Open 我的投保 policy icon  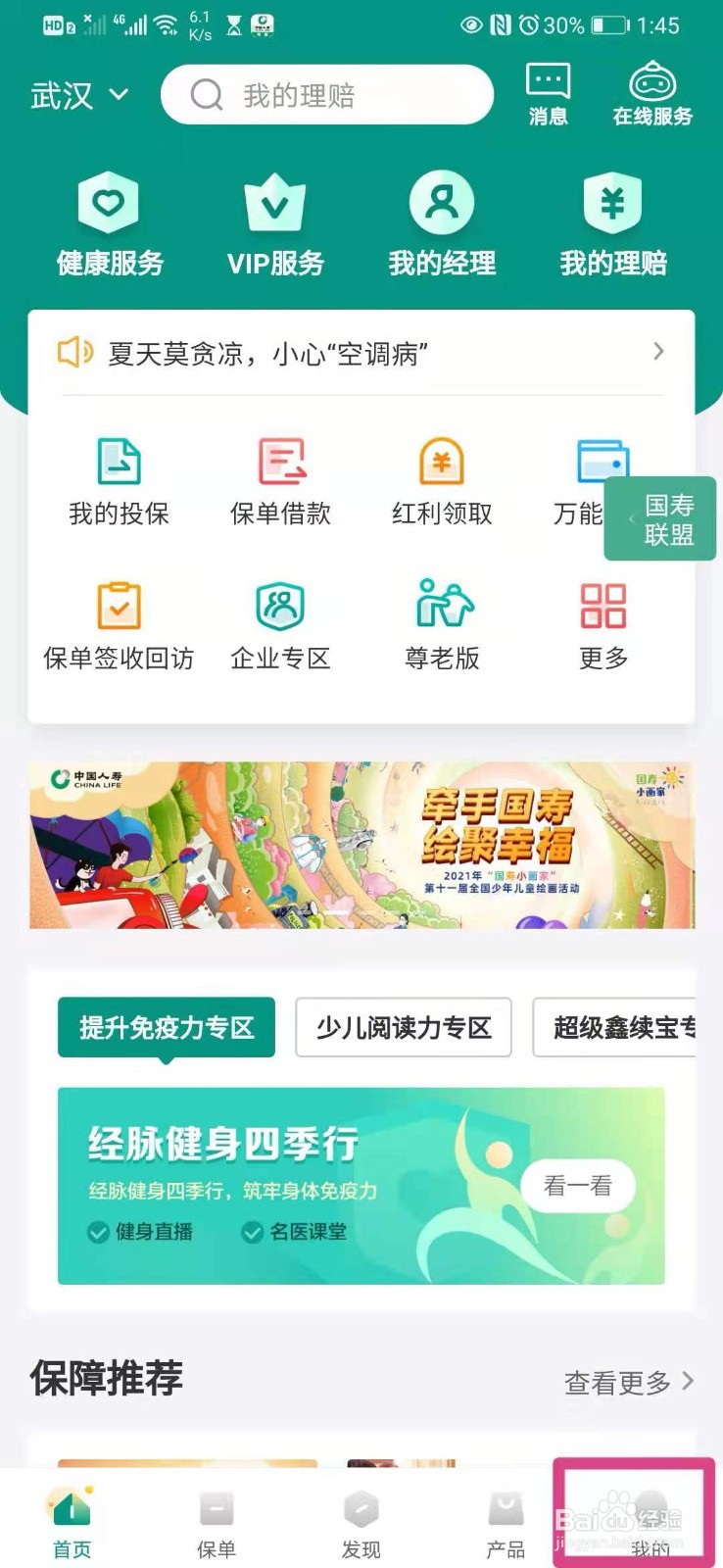click(120, 480)
